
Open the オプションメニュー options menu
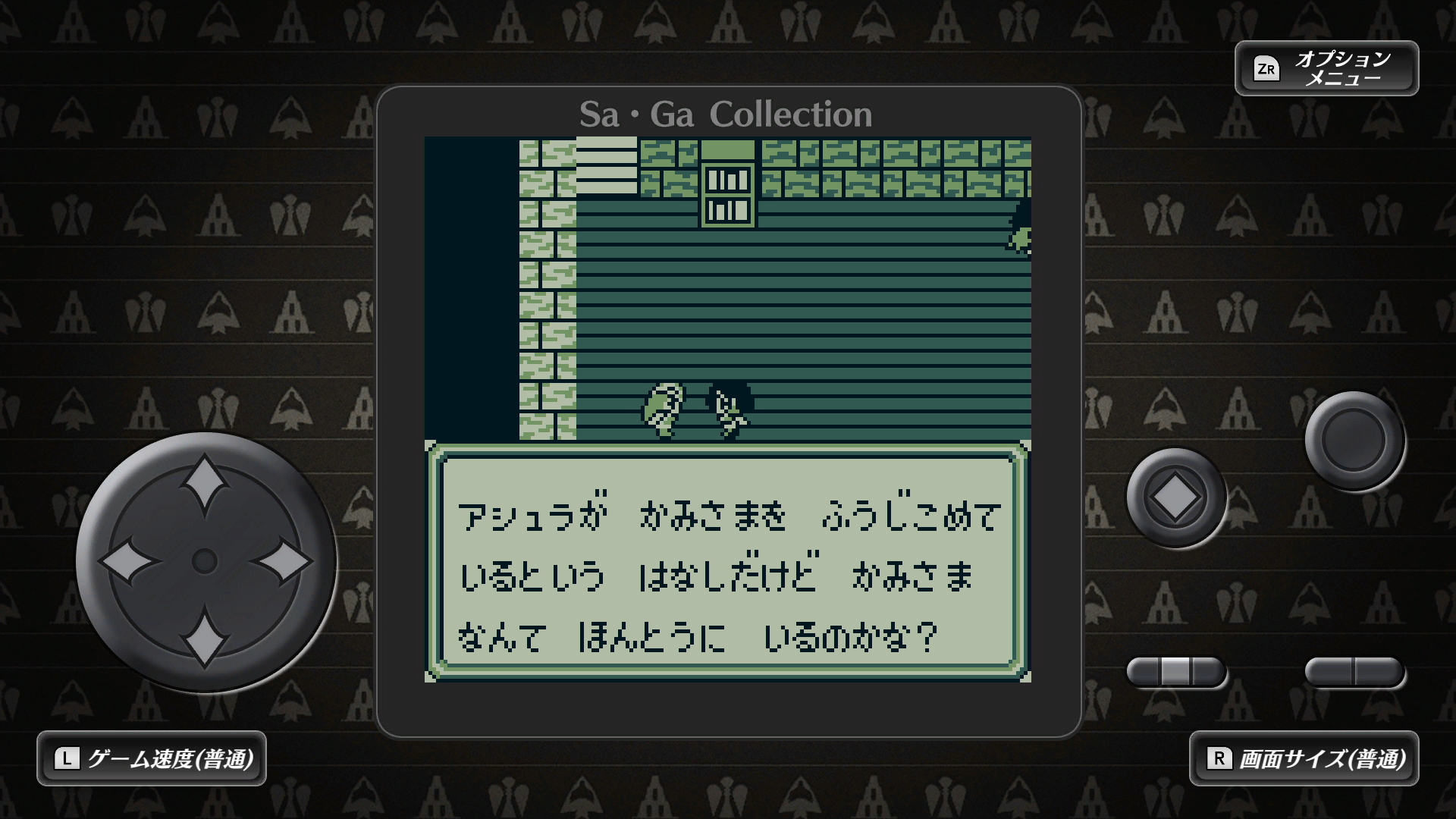(x=1326, y=68)
